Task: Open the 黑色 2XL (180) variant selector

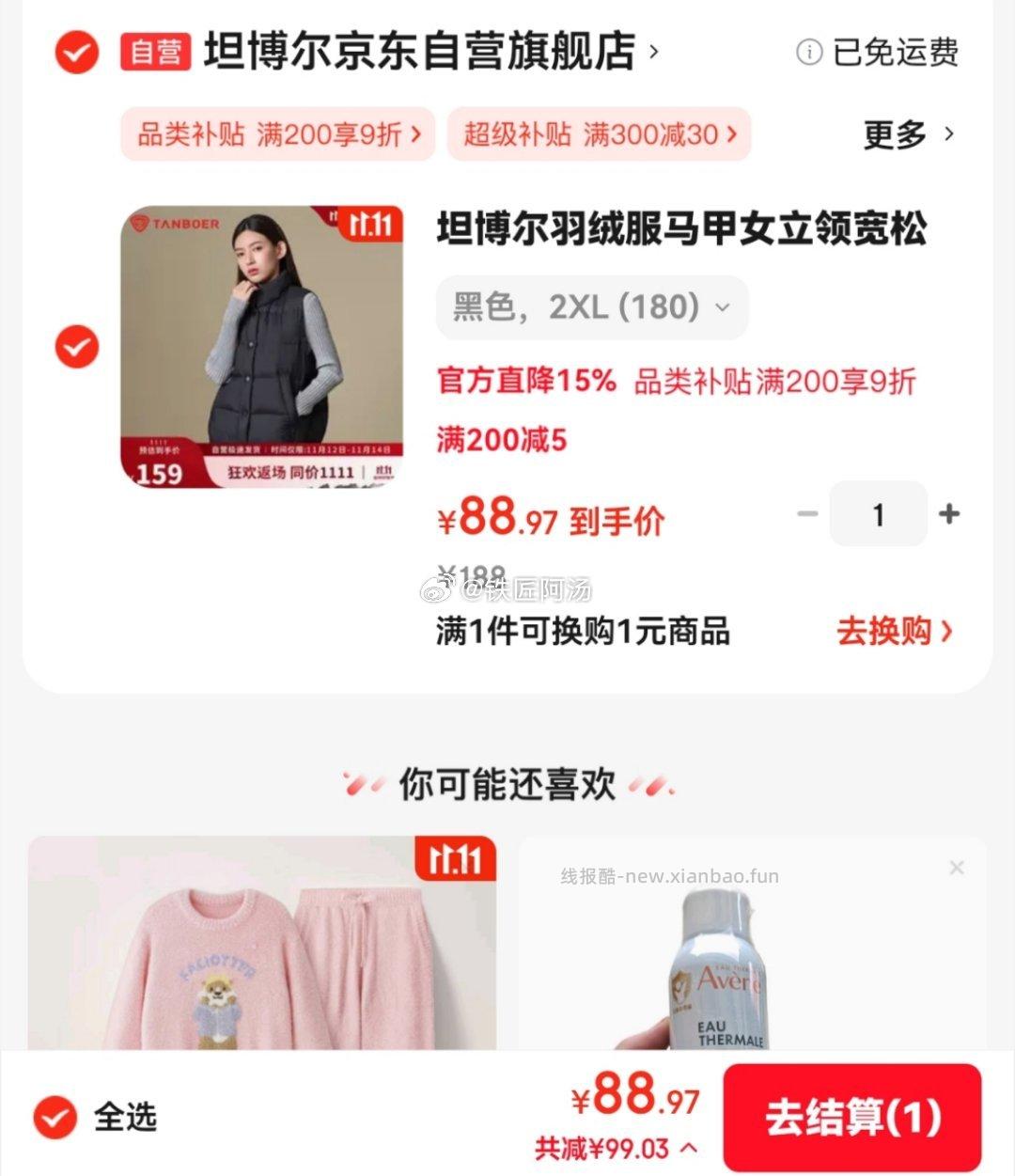Action: (591, 306)
